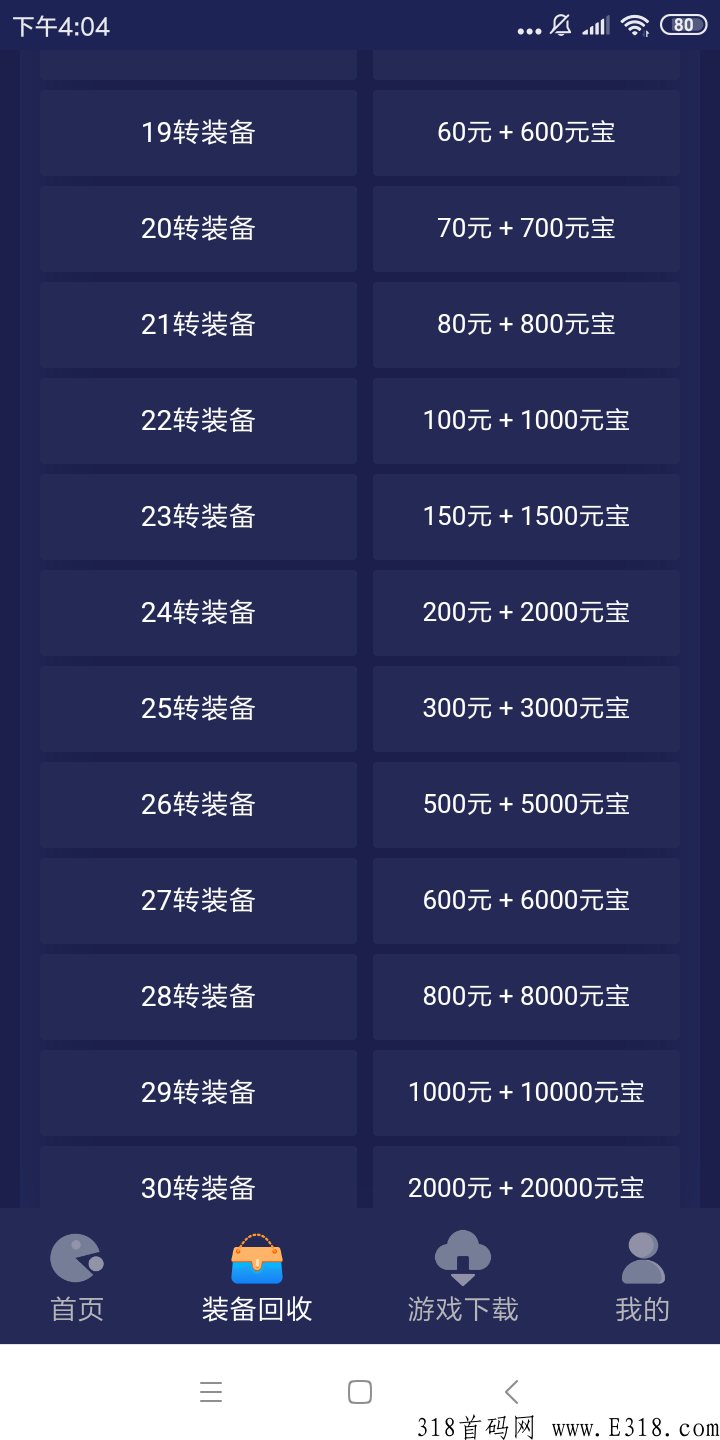The height and width of the screenshot is (1440, 720).
Task: Select the 装备回收 briefcase icon
Action: pyautogui.click(x=258, y=1258)
